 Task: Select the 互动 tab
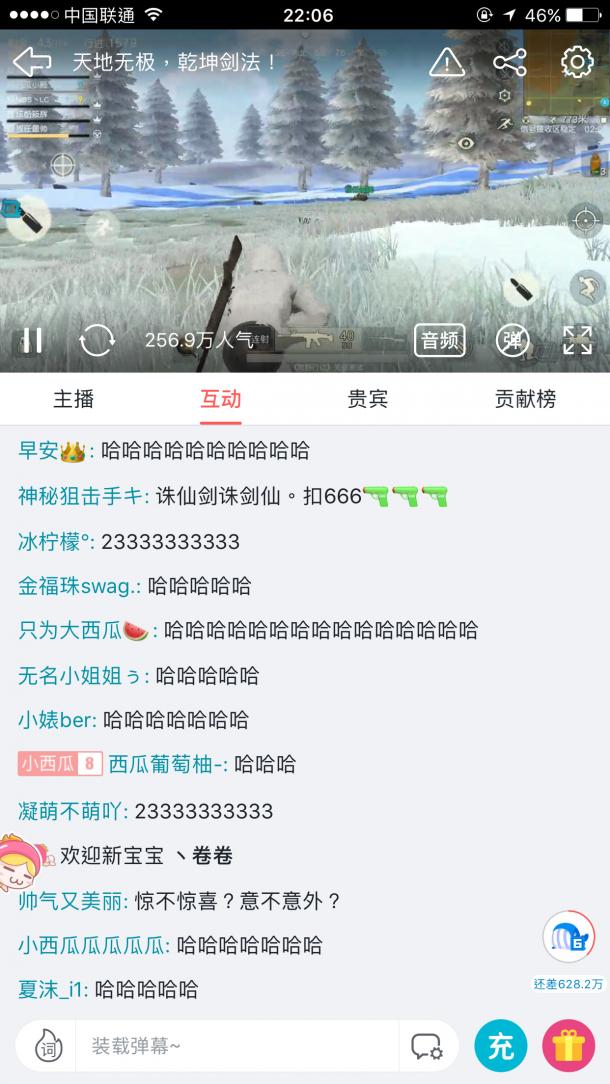221,399
